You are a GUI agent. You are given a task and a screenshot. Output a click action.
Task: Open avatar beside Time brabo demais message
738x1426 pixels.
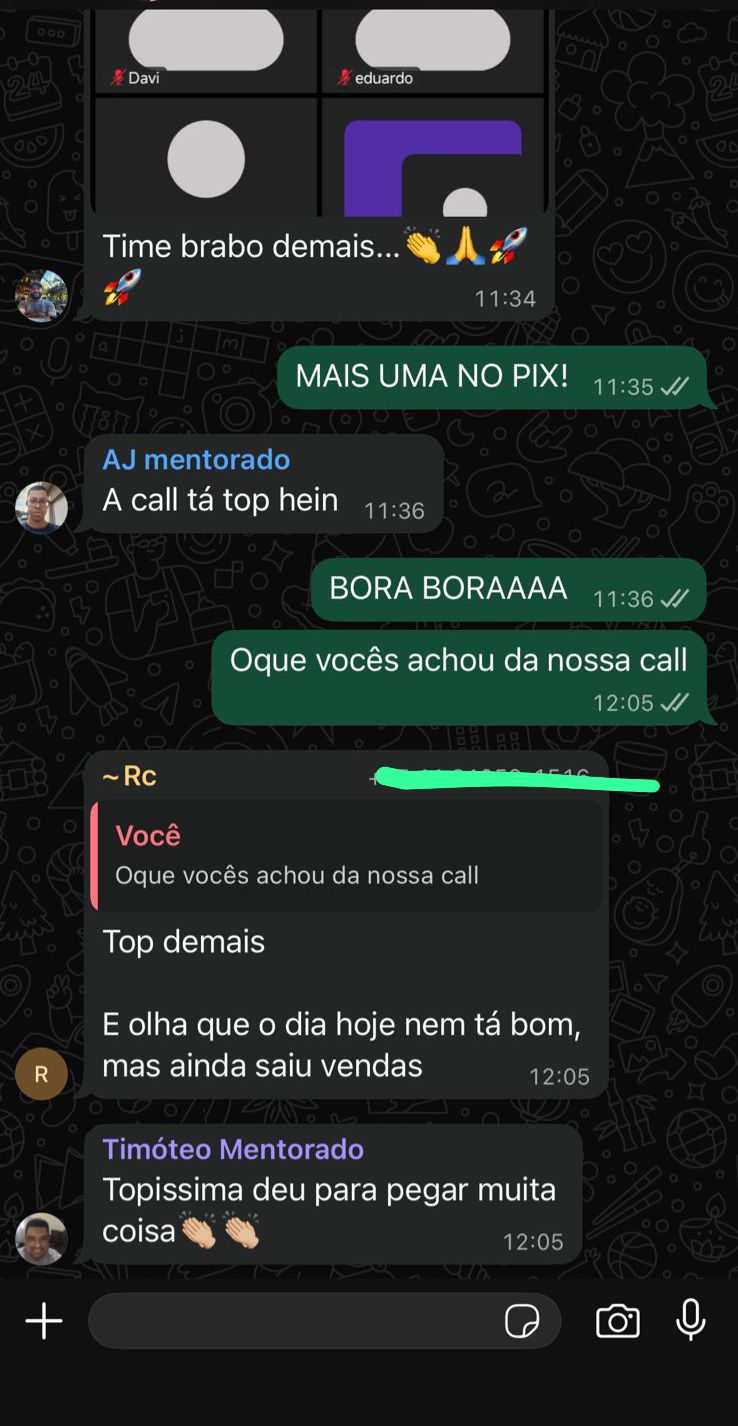coord(41,296)
